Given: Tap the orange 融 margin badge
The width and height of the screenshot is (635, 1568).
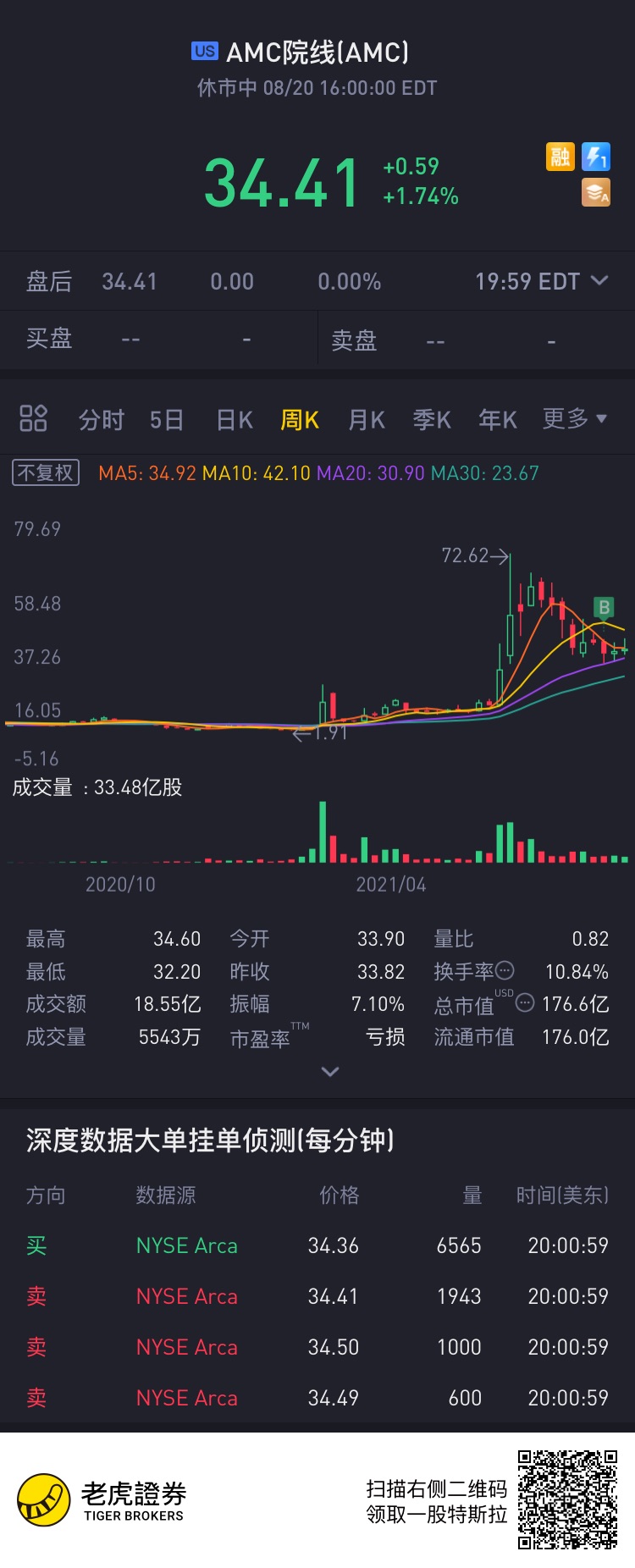Looking at the screenshot, I should 560,157.
